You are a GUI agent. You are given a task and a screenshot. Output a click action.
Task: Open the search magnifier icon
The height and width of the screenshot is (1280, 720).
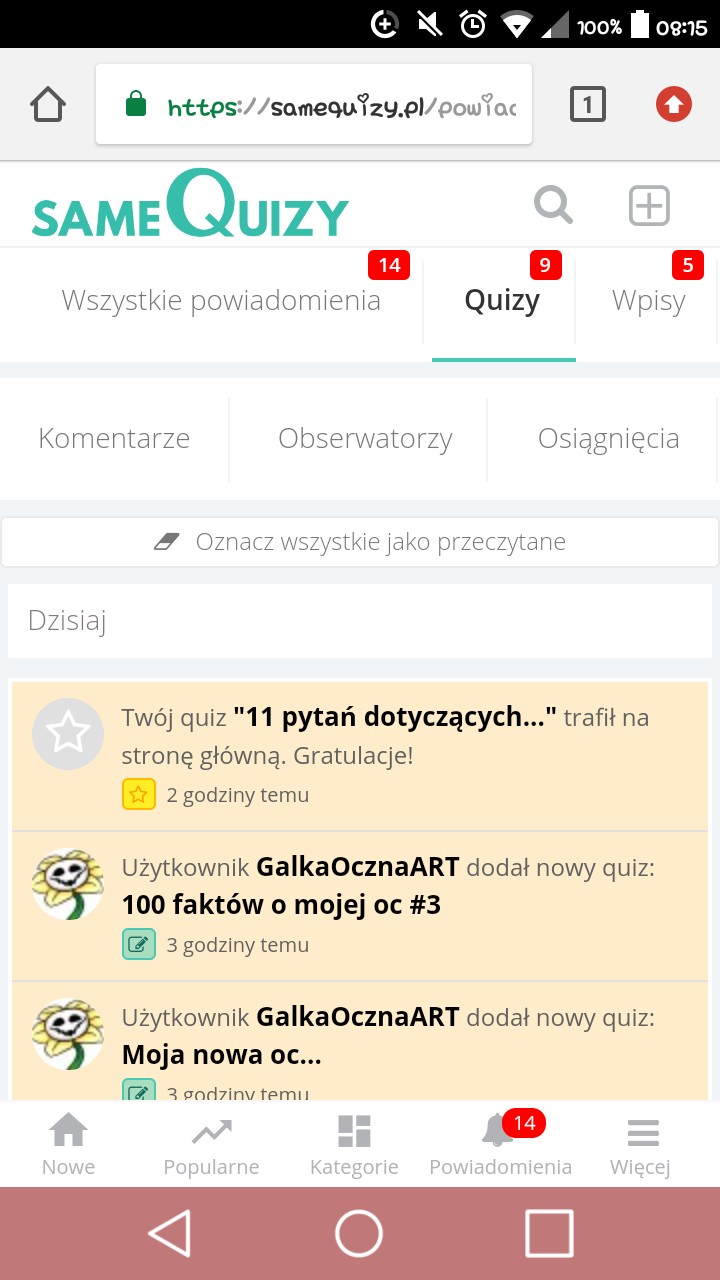tap(553, 206)
